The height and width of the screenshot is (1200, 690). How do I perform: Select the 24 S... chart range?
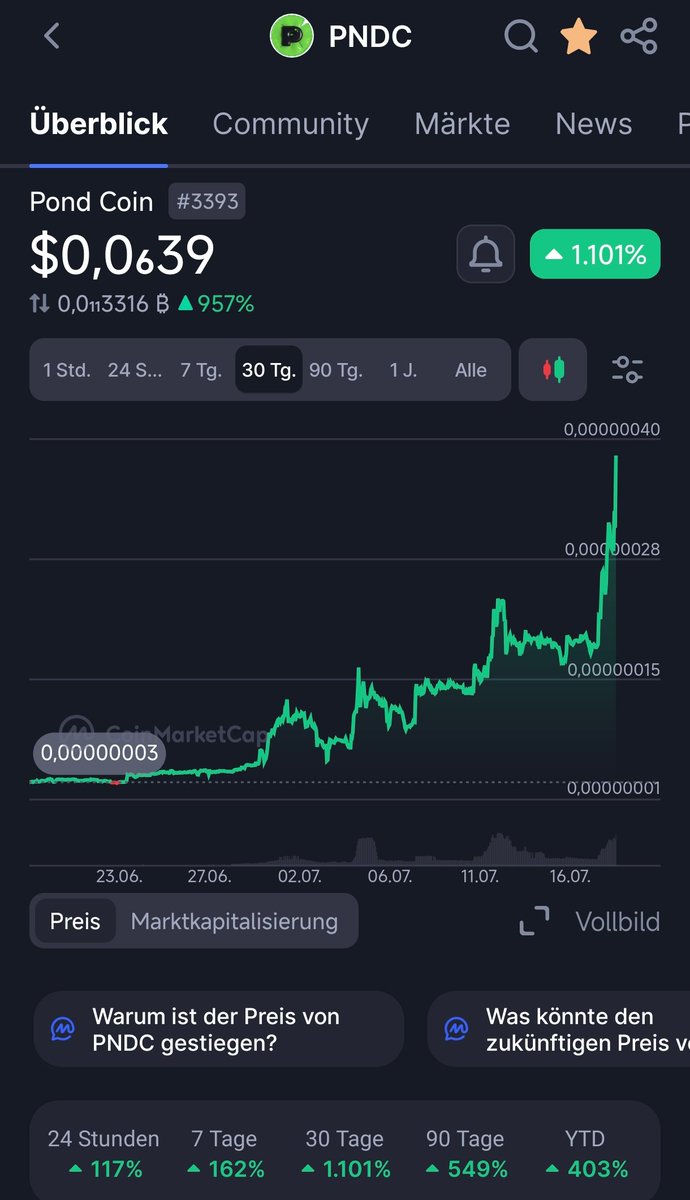(134, 370)
